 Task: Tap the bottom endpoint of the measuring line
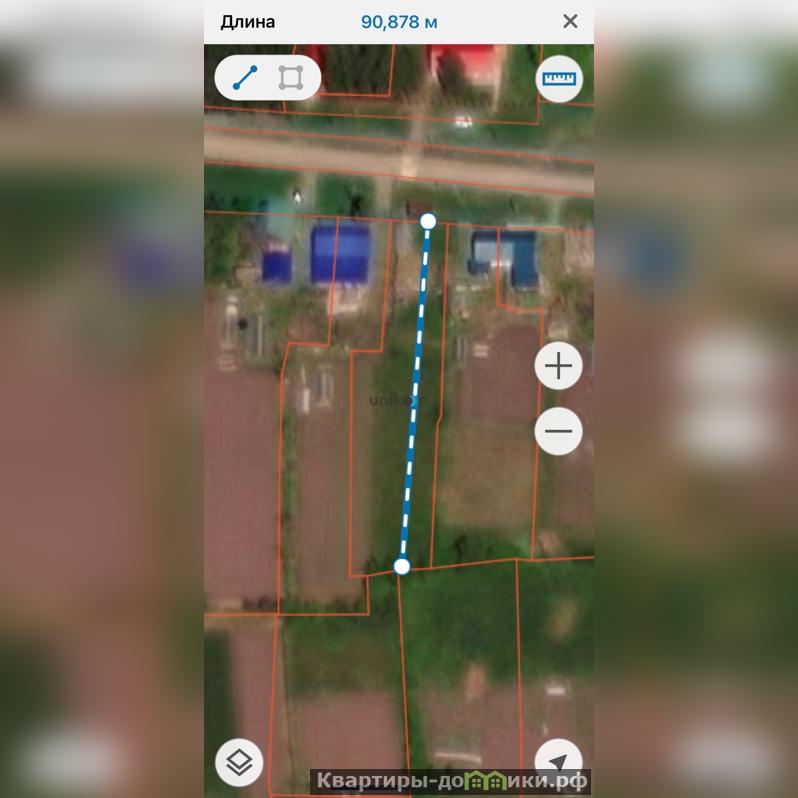pyautogui.click(x=401, y=567)
